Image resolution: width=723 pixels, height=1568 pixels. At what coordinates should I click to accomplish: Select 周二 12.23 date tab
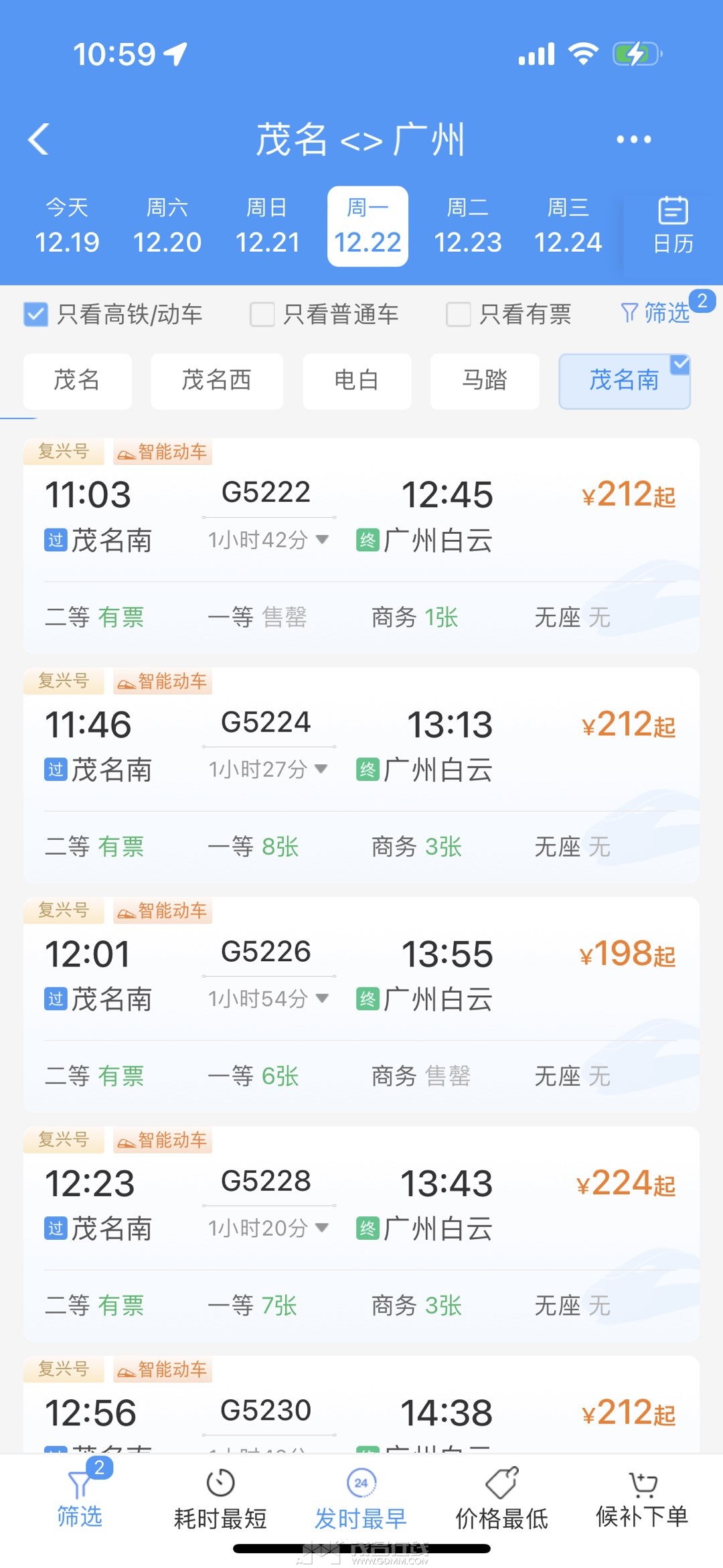click(x=467, y=226)
